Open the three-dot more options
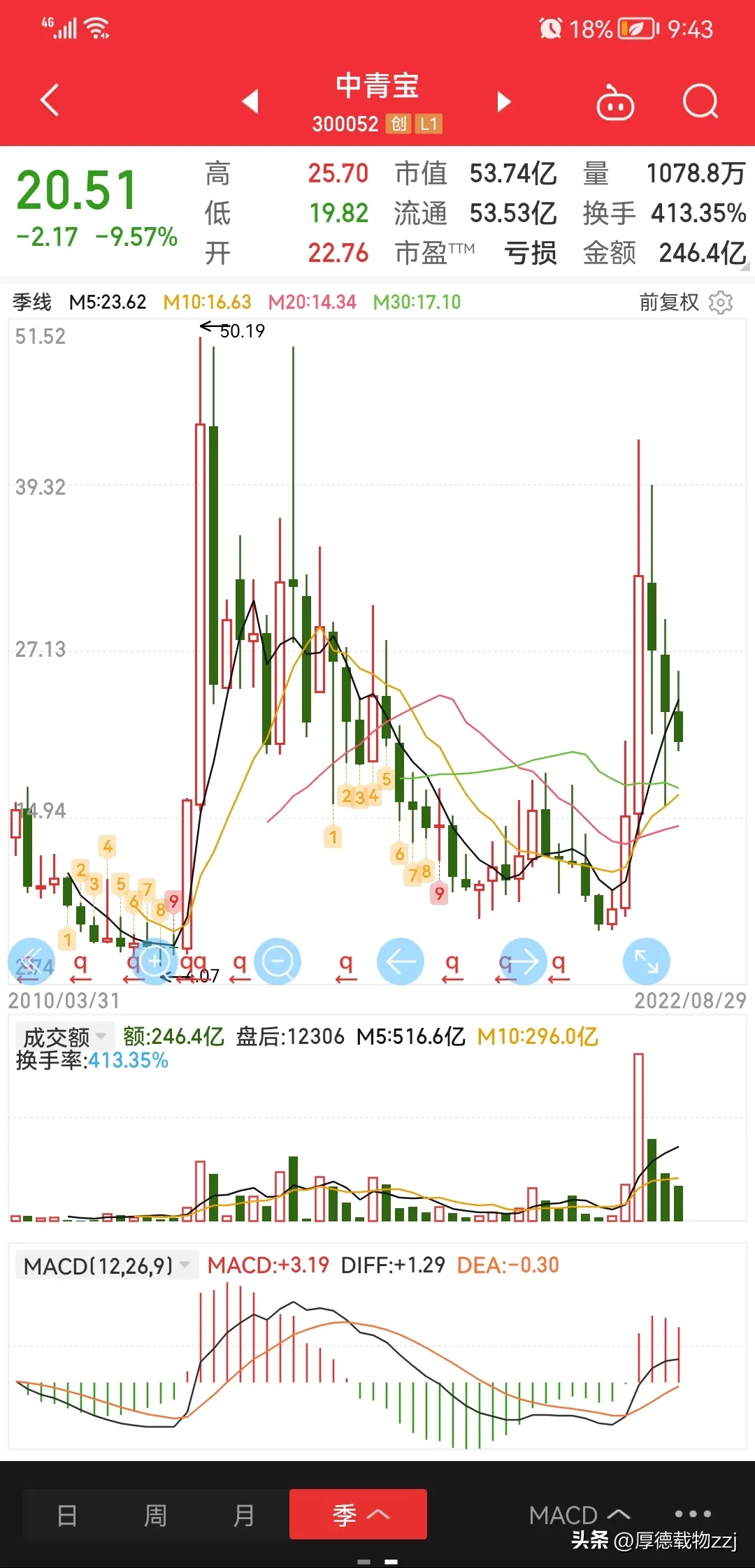 (693, 1513)
